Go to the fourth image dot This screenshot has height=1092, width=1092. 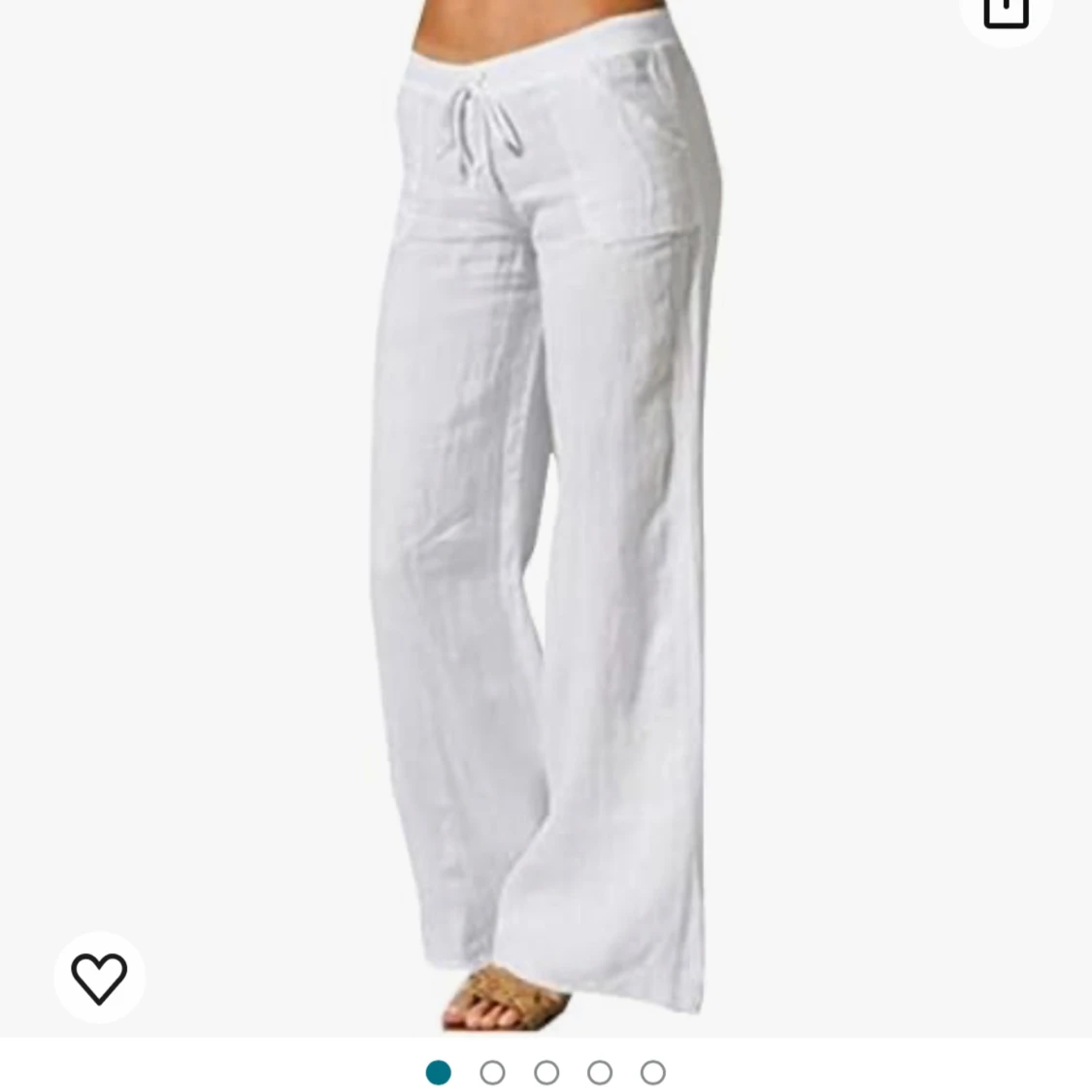600,1073
